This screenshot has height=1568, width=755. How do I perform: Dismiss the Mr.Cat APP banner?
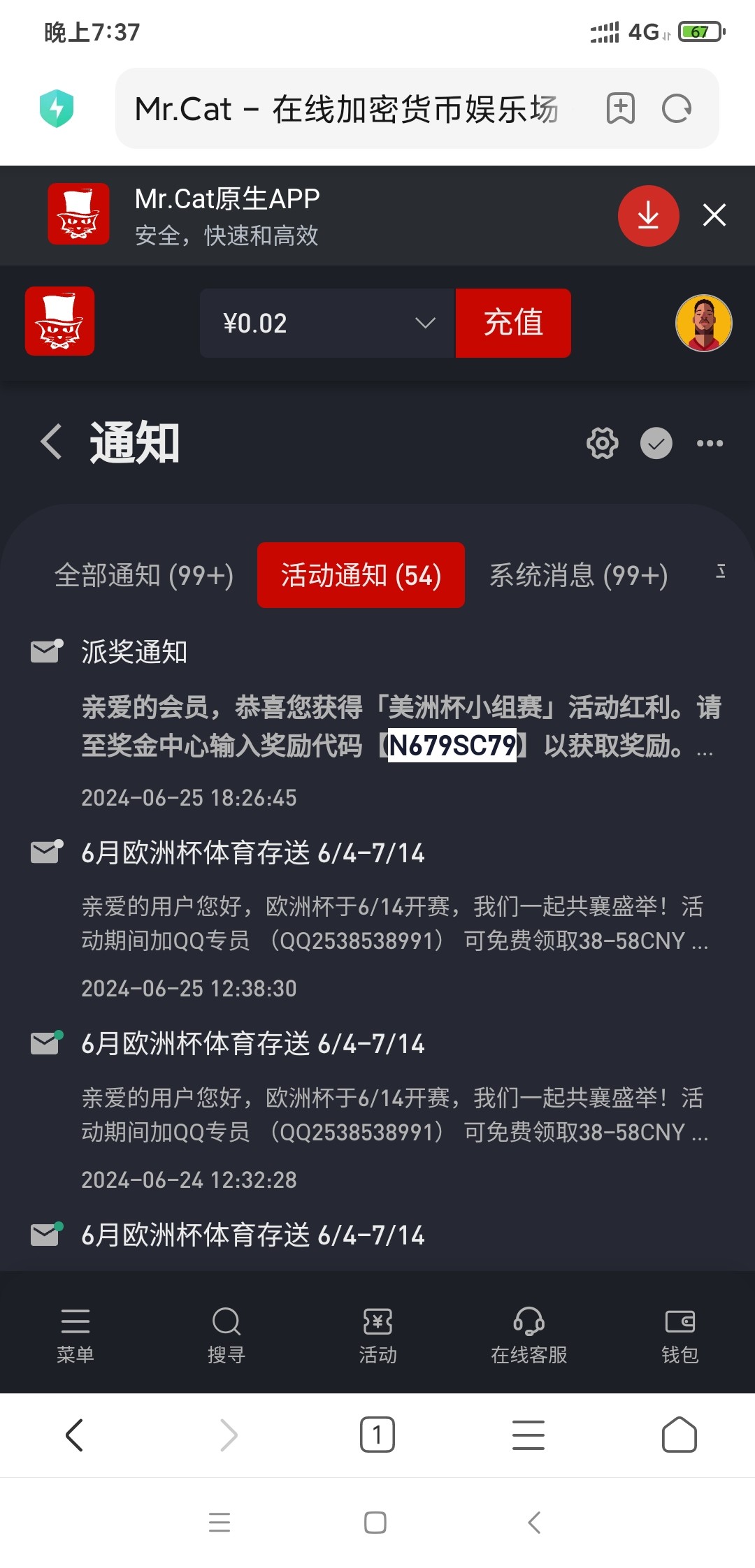[x=714, y=215]
